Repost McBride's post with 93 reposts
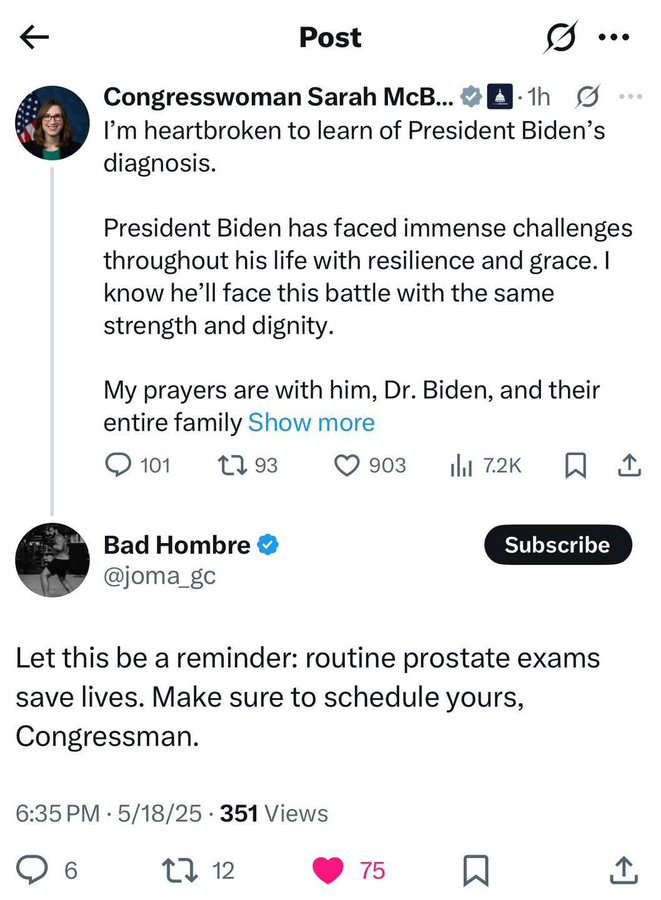This screenshot has width=661, height=900. pyautogui.click(x=230, y=465)
